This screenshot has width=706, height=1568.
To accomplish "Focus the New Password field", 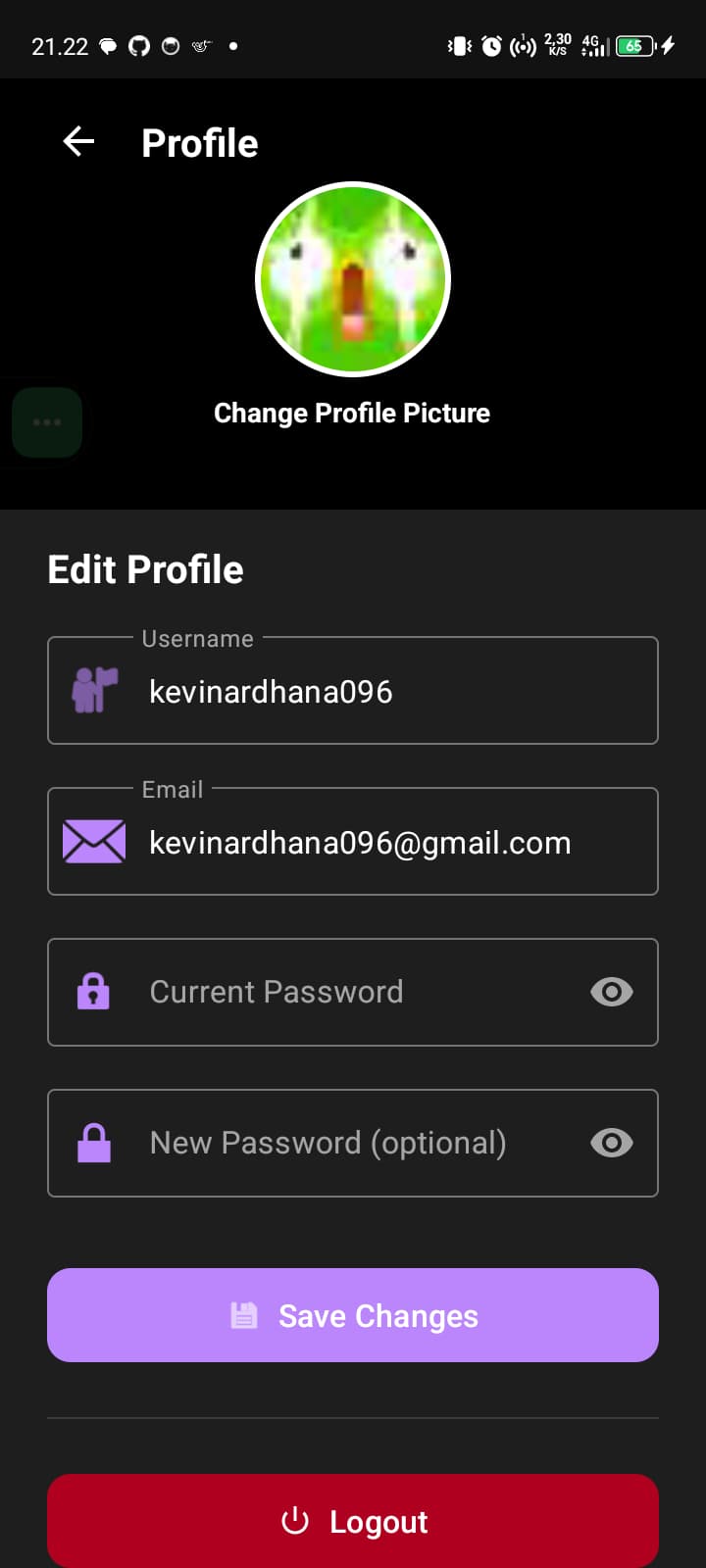I will [x=353, y=1143].
